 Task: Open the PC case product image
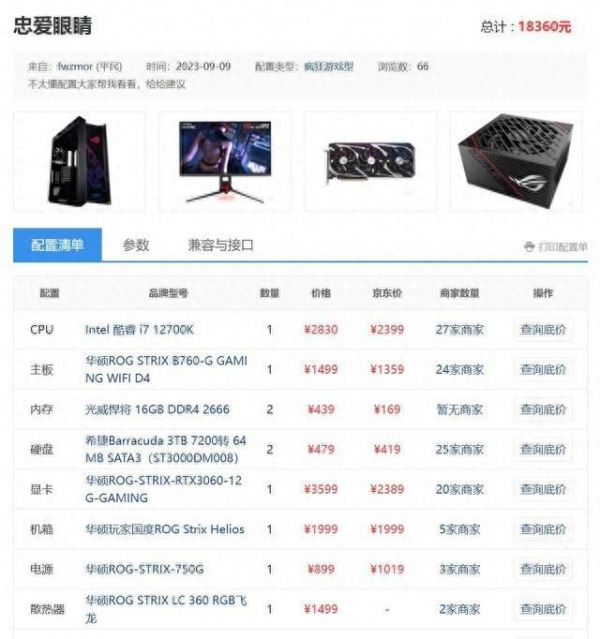coord(78,160)
